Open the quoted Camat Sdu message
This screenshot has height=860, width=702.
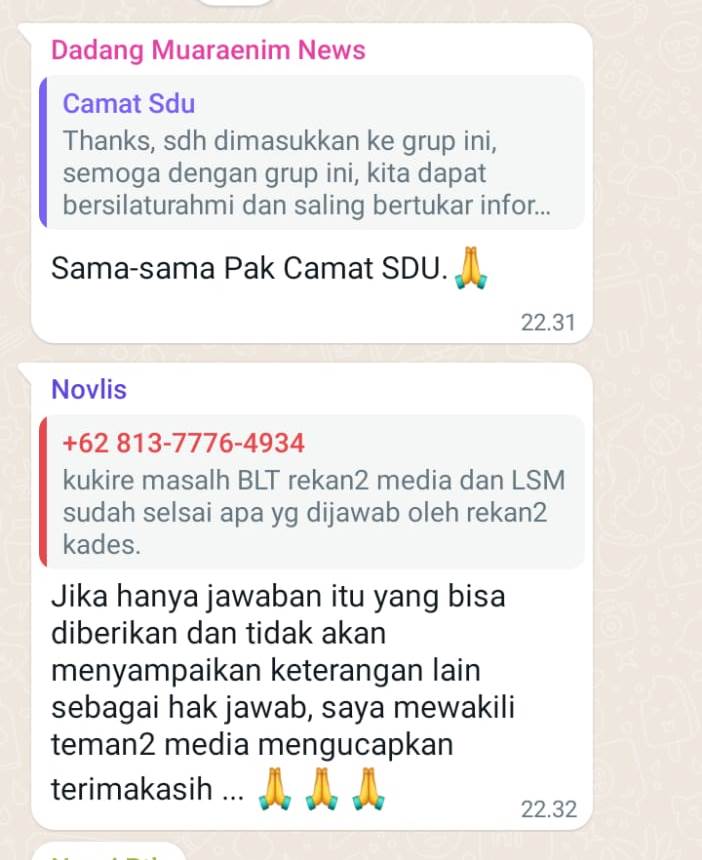click(x=310, y=155)
